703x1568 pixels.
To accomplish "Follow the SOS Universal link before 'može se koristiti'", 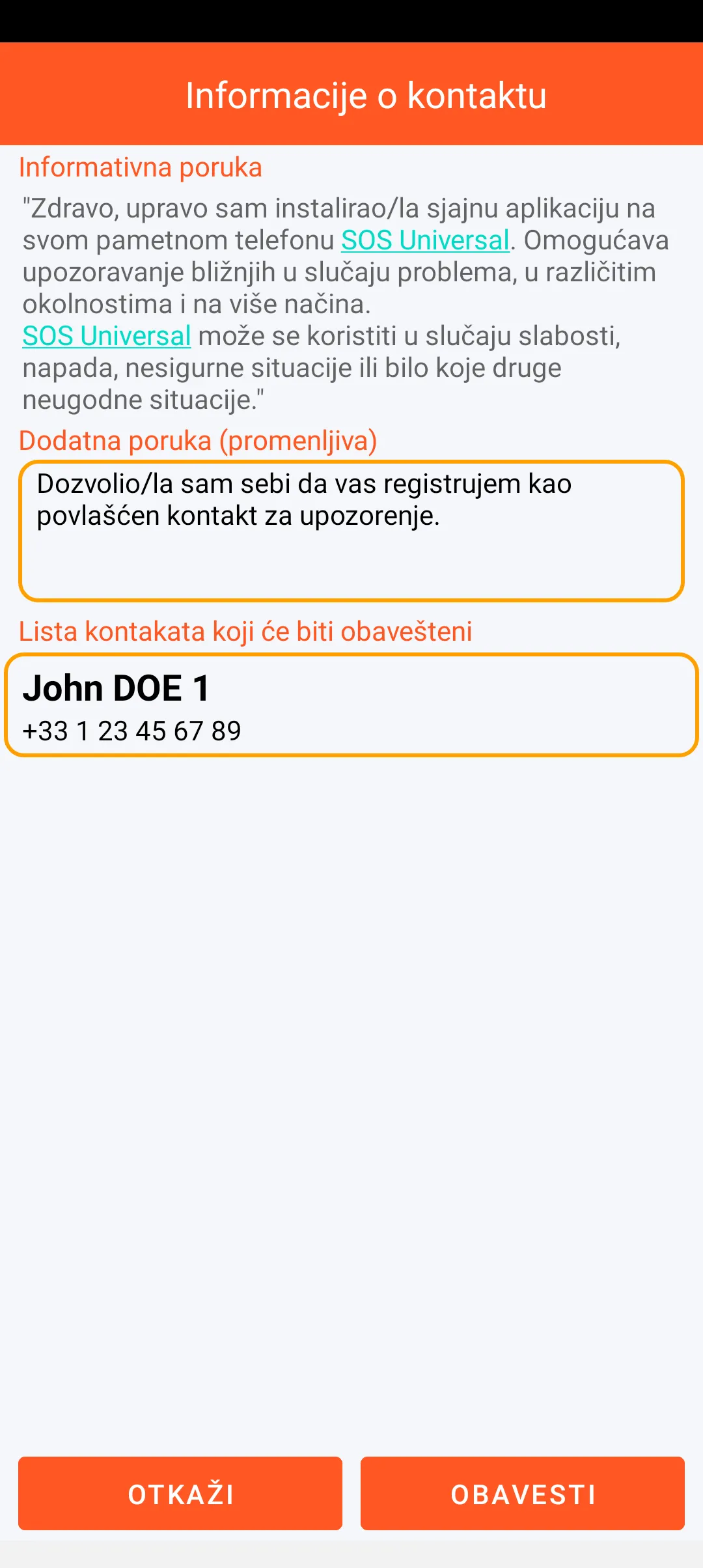I will coord(107,336).
